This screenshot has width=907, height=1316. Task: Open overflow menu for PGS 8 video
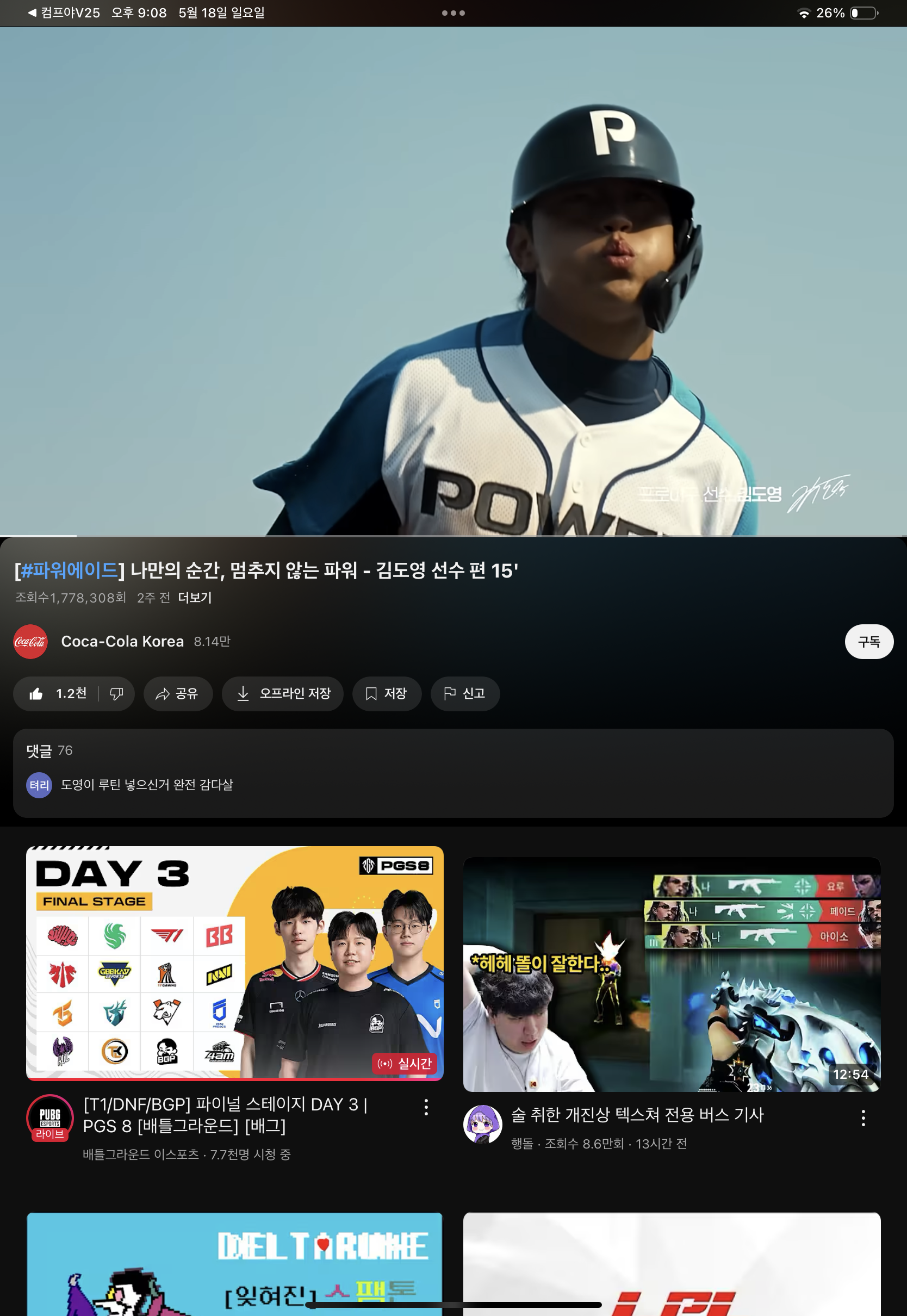[426, 1106]
